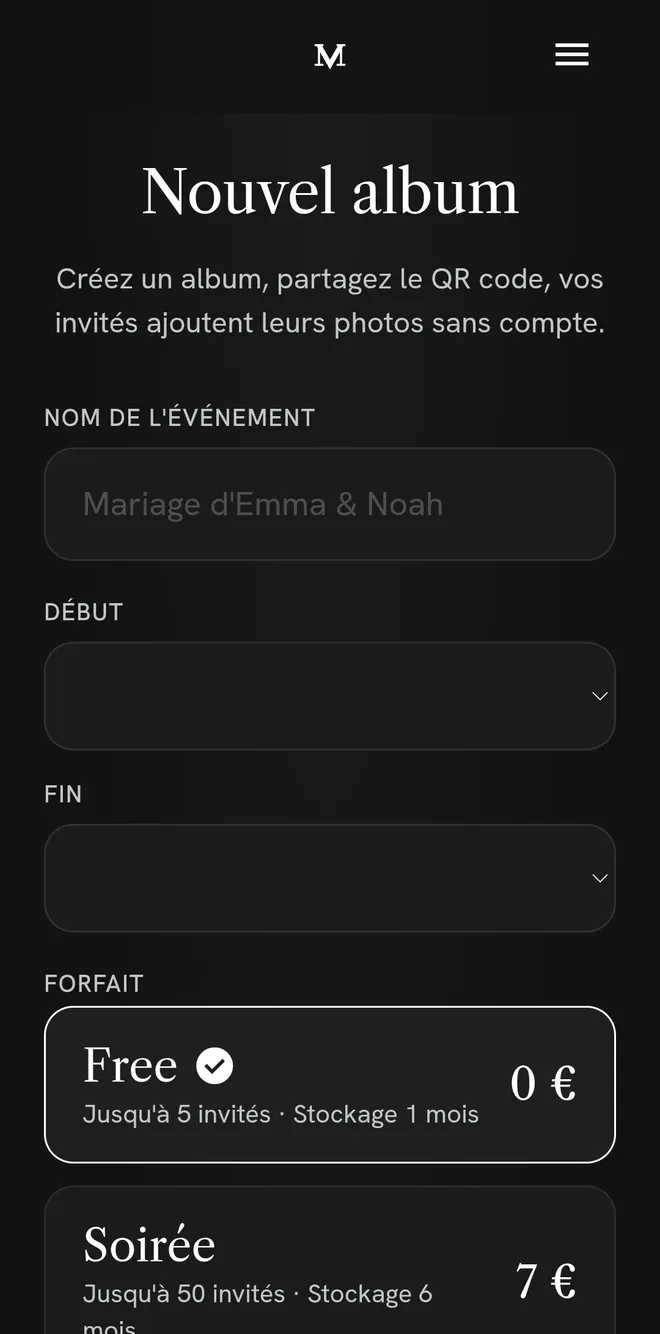Image resolution: width=660 pixels, height=1334 pixels.
Task: Open the Fin date picker
Action: tap(330, 878)
